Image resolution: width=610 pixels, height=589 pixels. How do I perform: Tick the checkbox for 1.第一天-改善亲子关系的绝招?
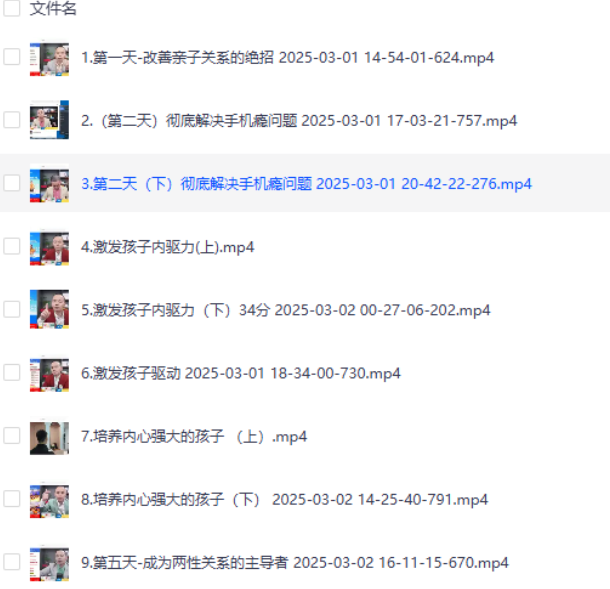pyautogui.click(x=11, y=57)
